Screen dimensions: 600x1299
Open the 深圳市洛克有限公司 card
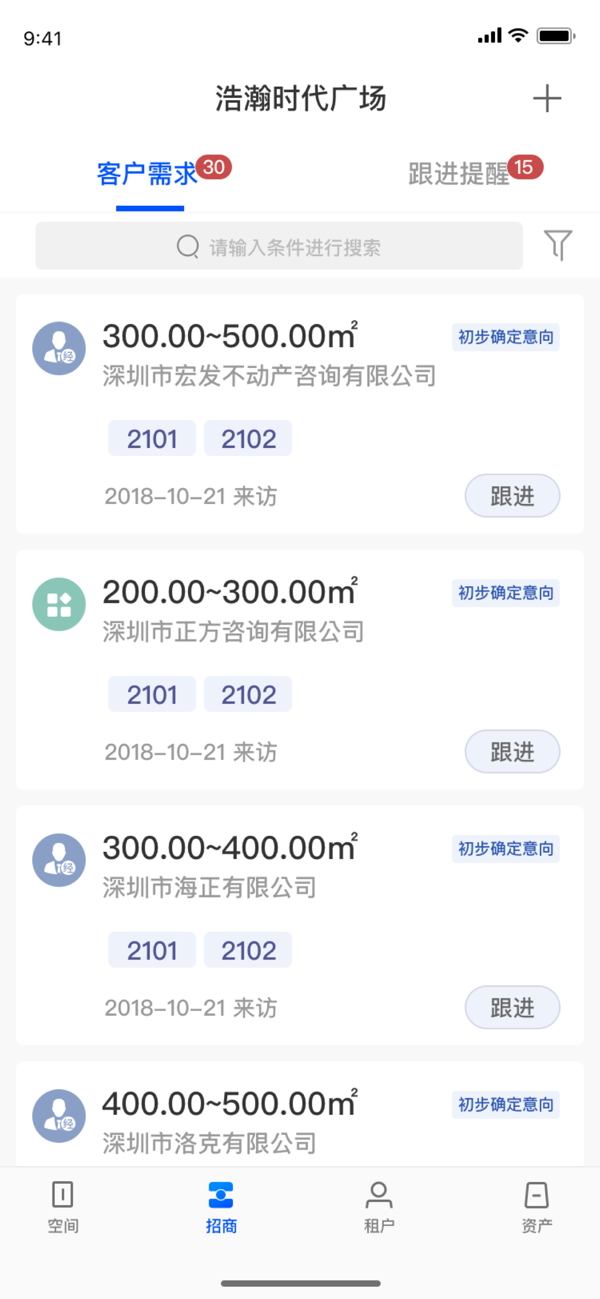(x=300, y=1114)
